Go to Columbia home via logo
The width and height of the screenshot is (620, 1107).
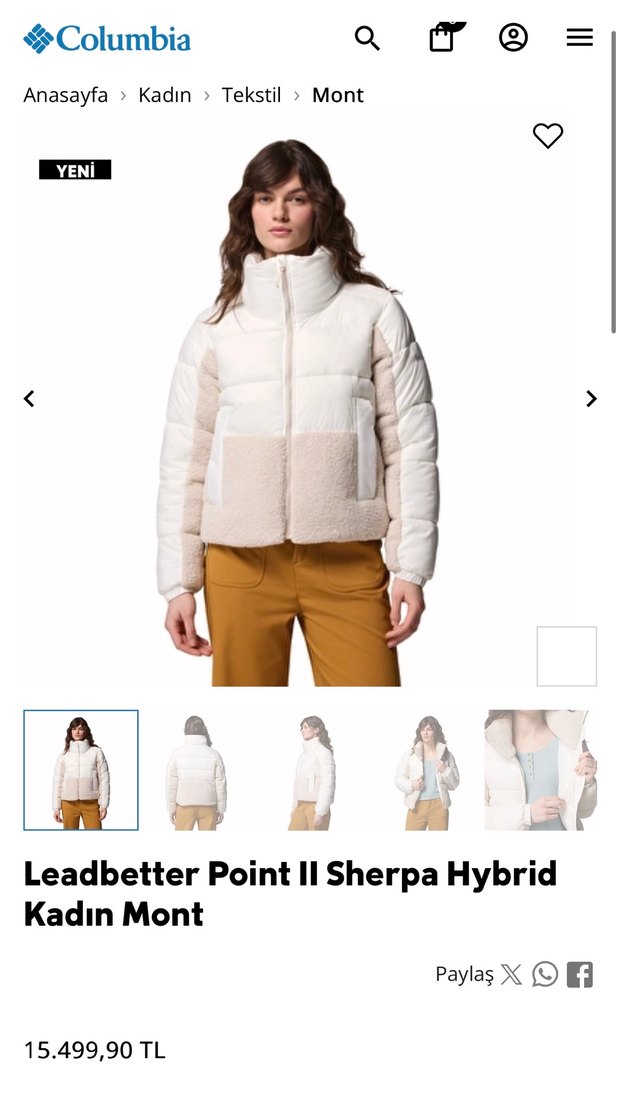point(107,39)
